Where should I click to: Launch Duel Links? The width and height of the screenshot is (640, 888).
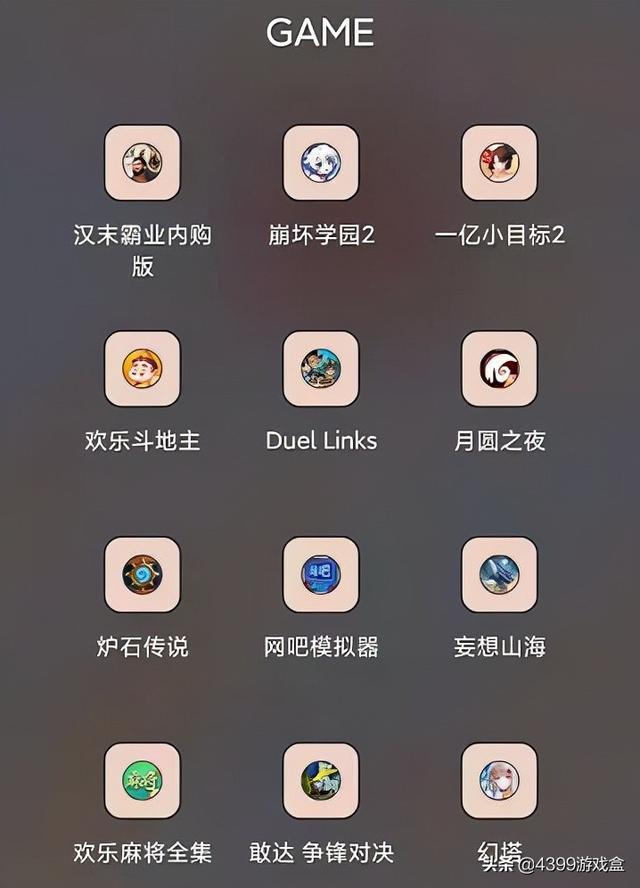320,369
